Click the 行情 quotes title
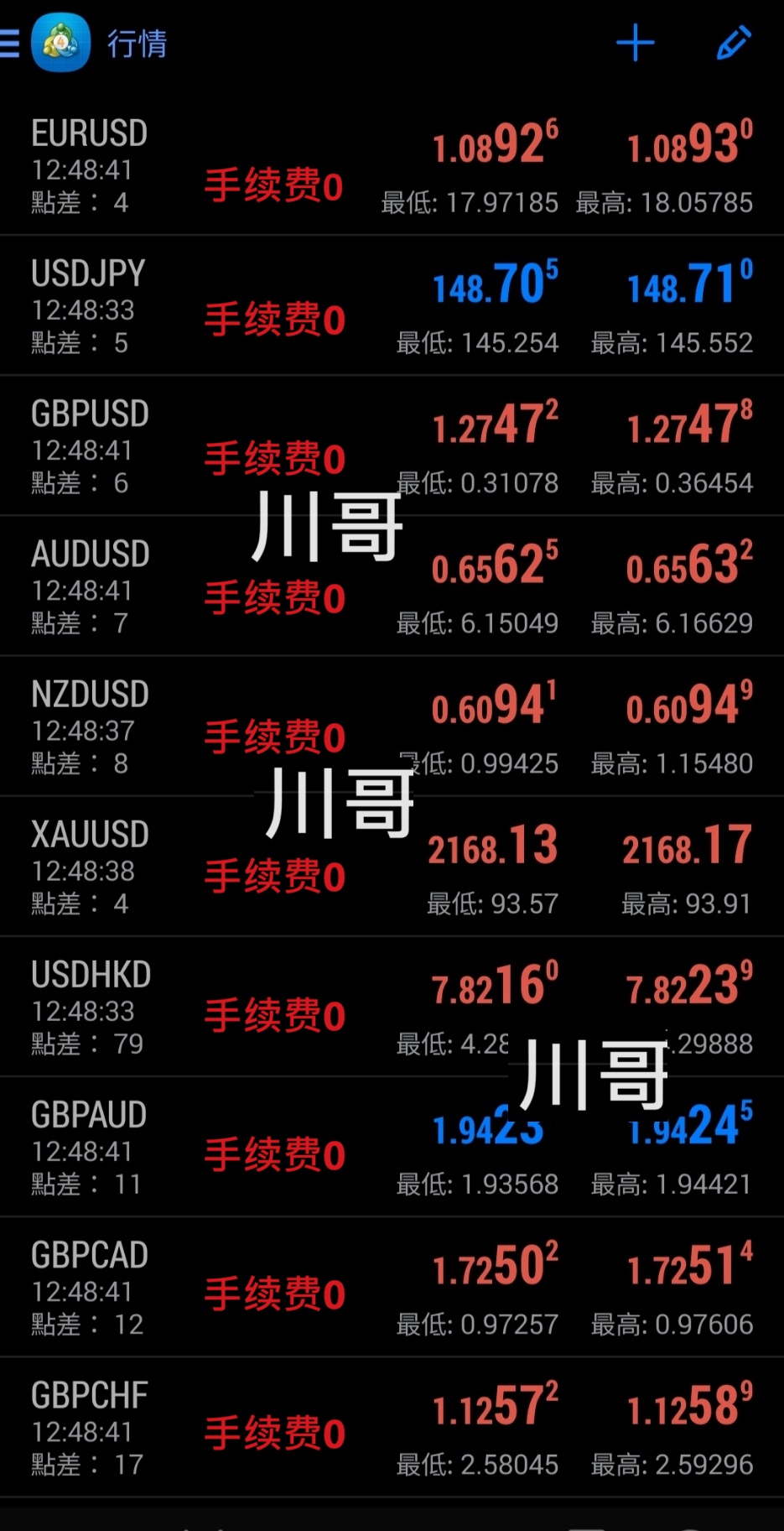Image resolution: width=784 pixels, height=1531 pixels. 138,44
